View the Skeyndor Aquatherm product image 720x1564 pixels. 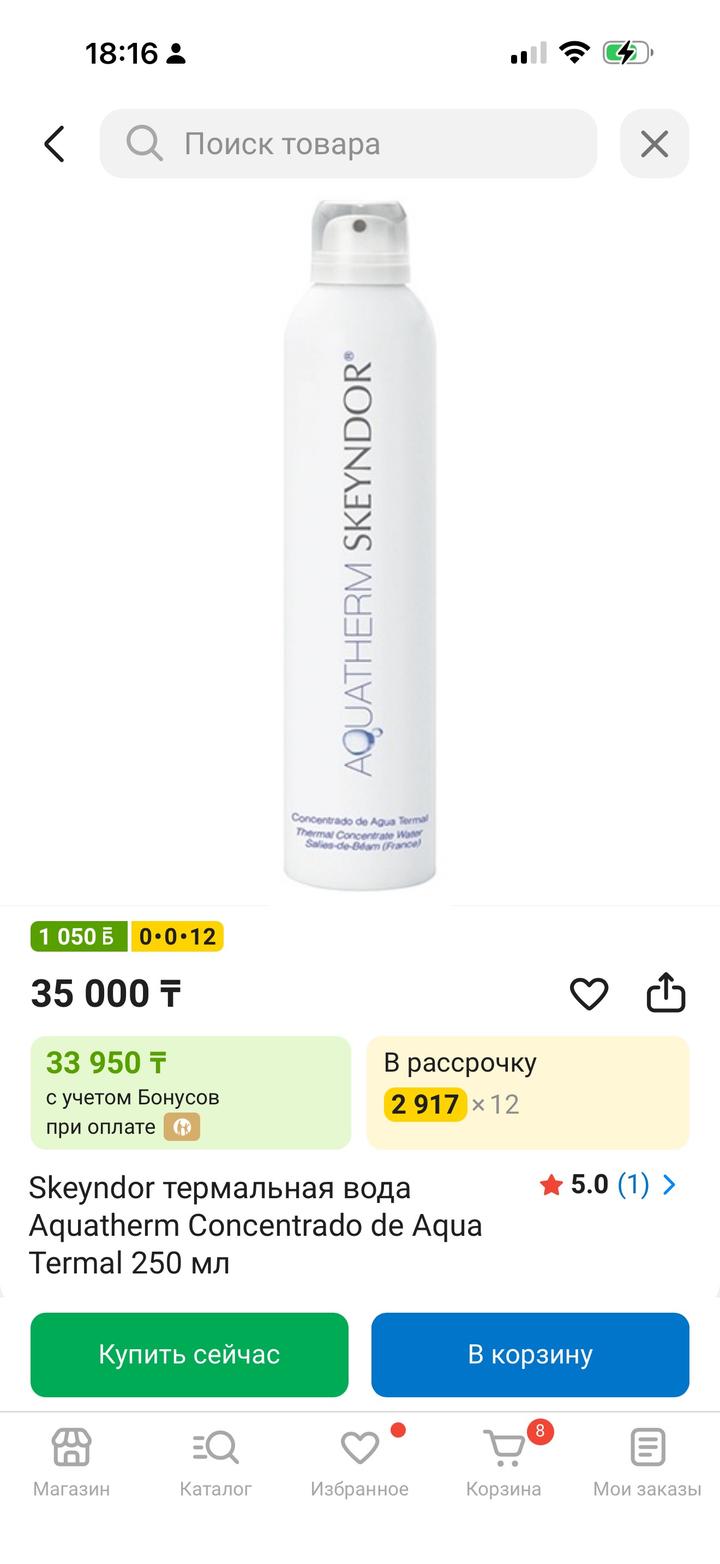[360, 545]
